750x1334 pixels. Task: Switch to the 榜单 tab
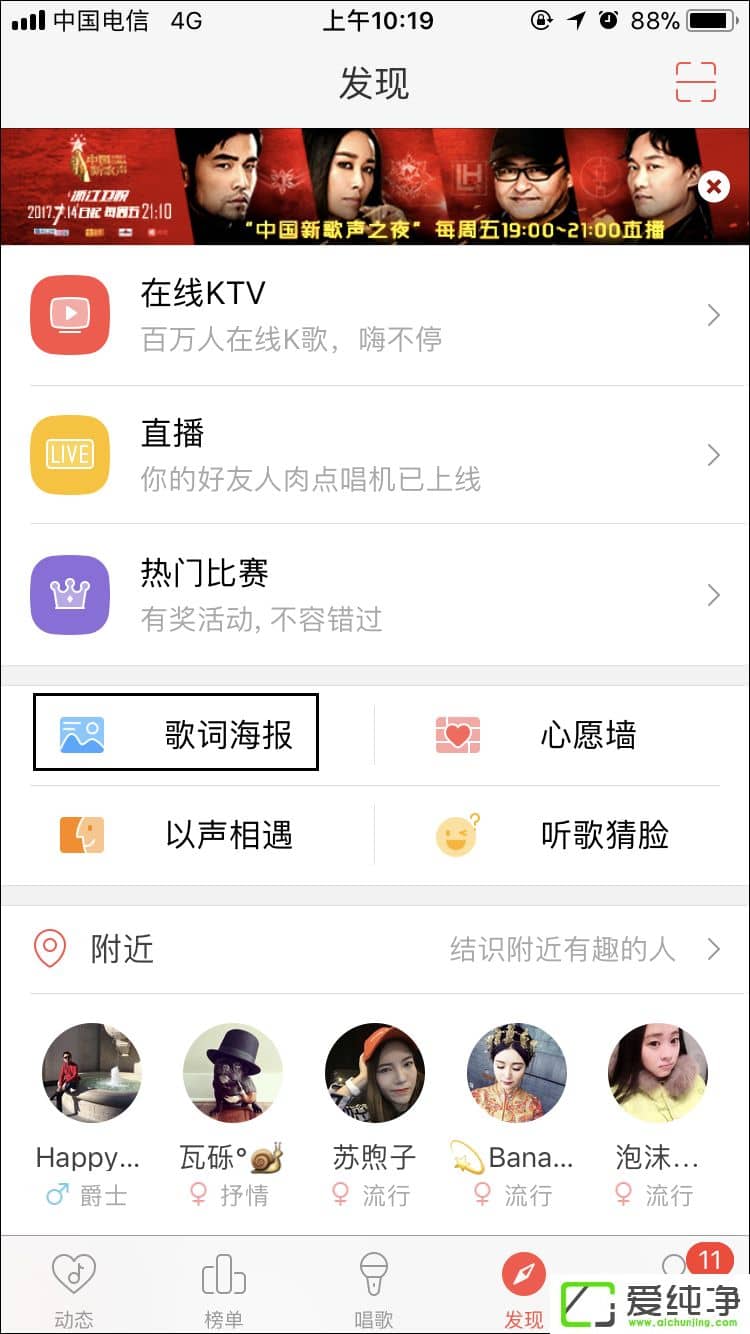[x=224, y=1288]
